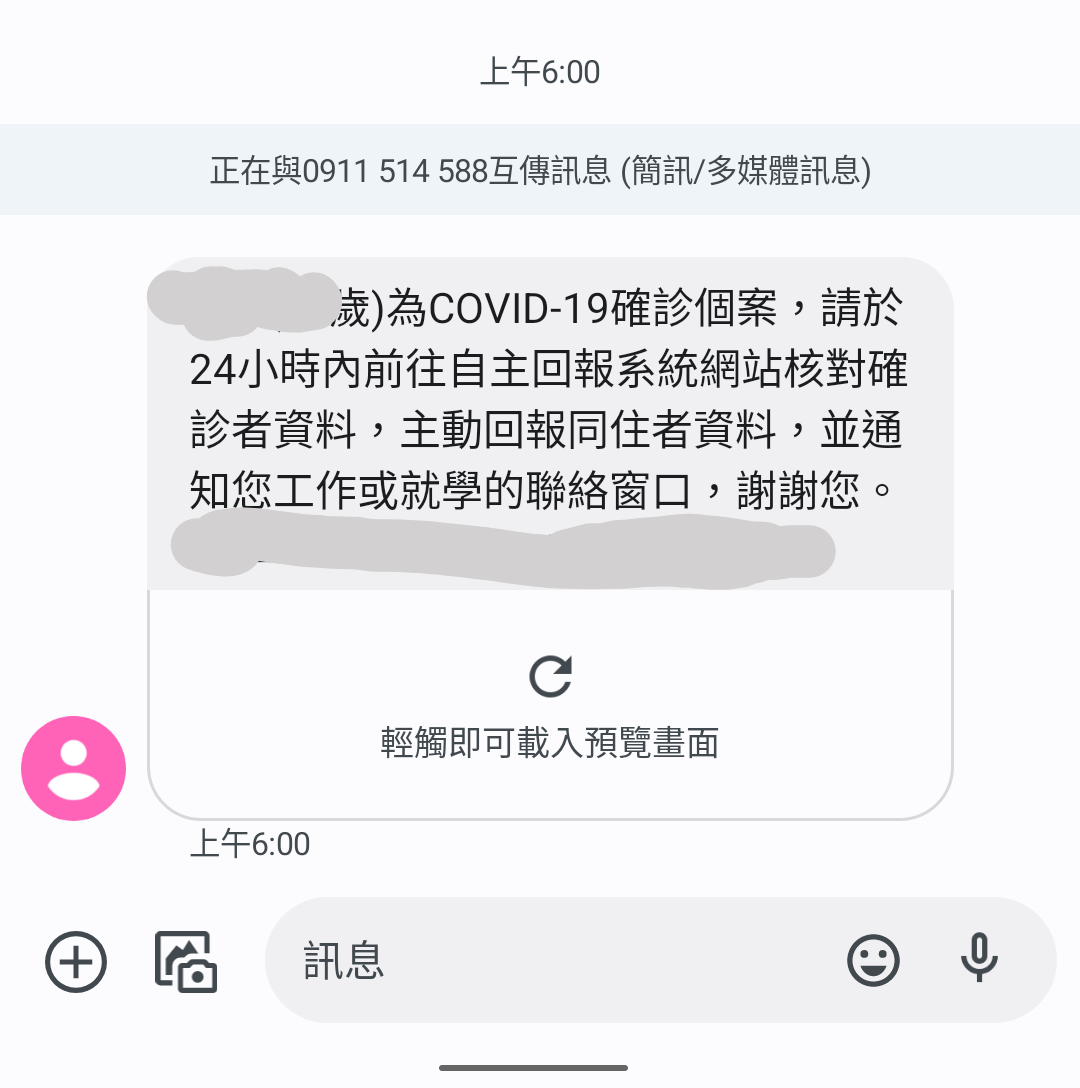This screenshot has height=1088, width=1080.
Task: Focus the 訊息 text input field
Action: (560, 960)
